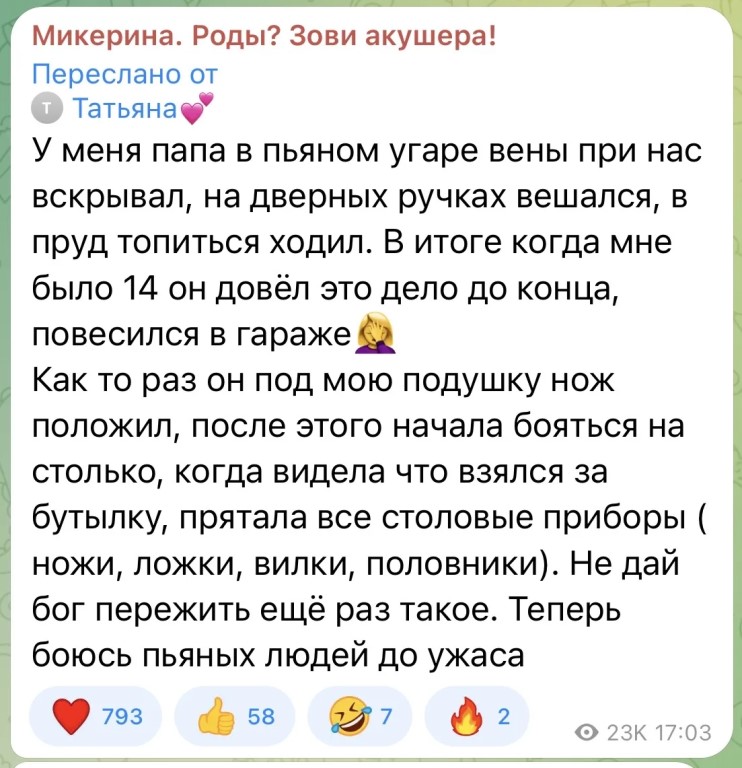The width and height of the screenshot is (742, 768).
Task: Open the Микерина channel name link
Action: click(263, 38)
